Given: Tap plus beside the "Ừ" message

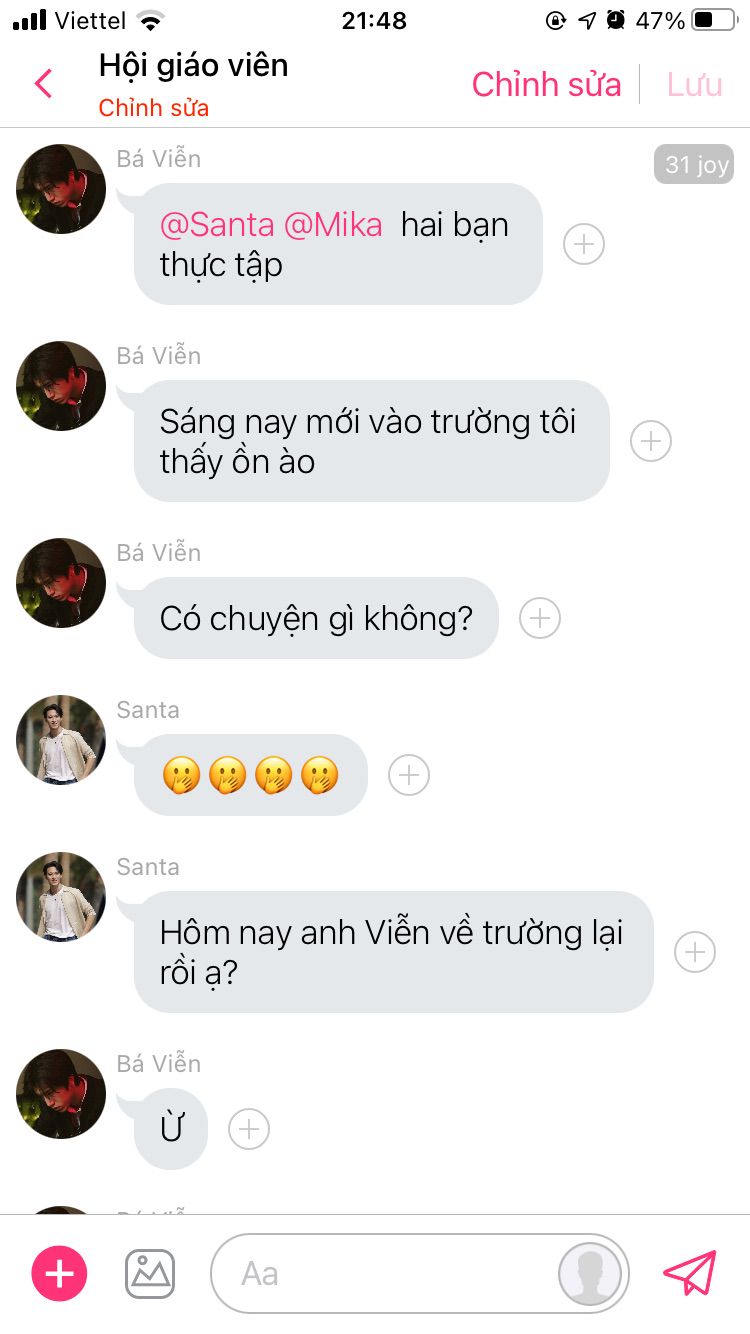Looking at the screenshot, I should [249, 1129].
